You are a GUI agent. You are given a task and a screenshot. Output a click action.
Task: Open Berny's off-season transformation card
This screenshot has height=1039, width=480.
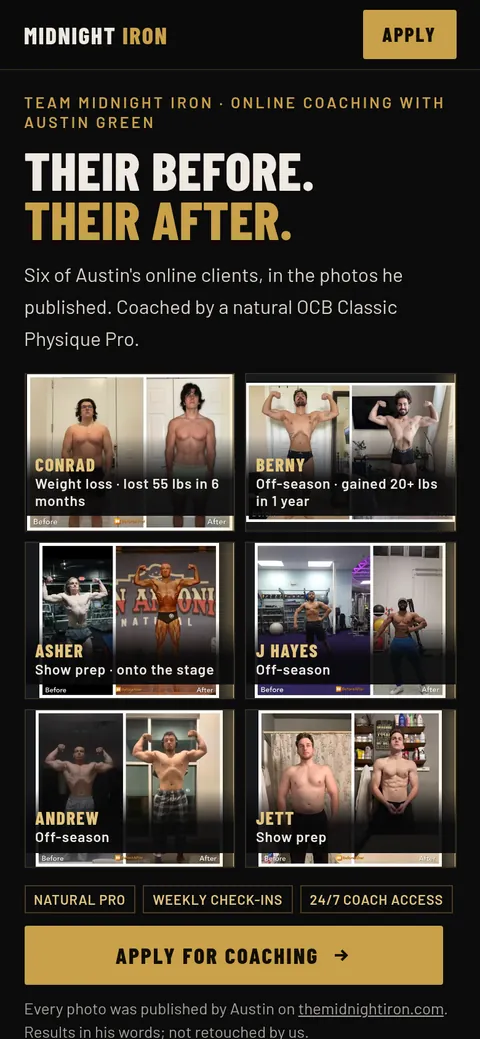tap(350, 453)
